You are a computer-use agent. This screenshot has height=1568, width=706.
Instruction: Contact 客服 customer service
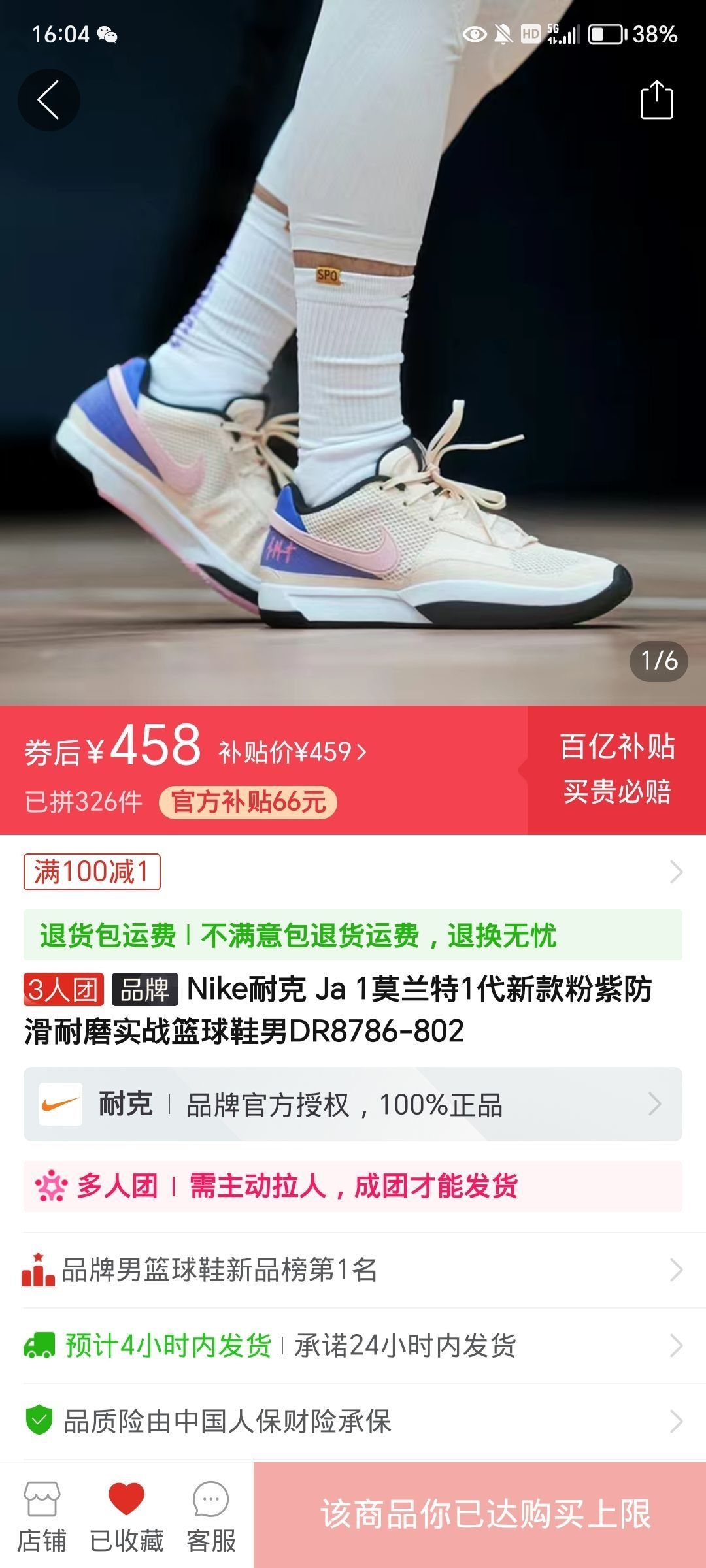coord(210,1517)
